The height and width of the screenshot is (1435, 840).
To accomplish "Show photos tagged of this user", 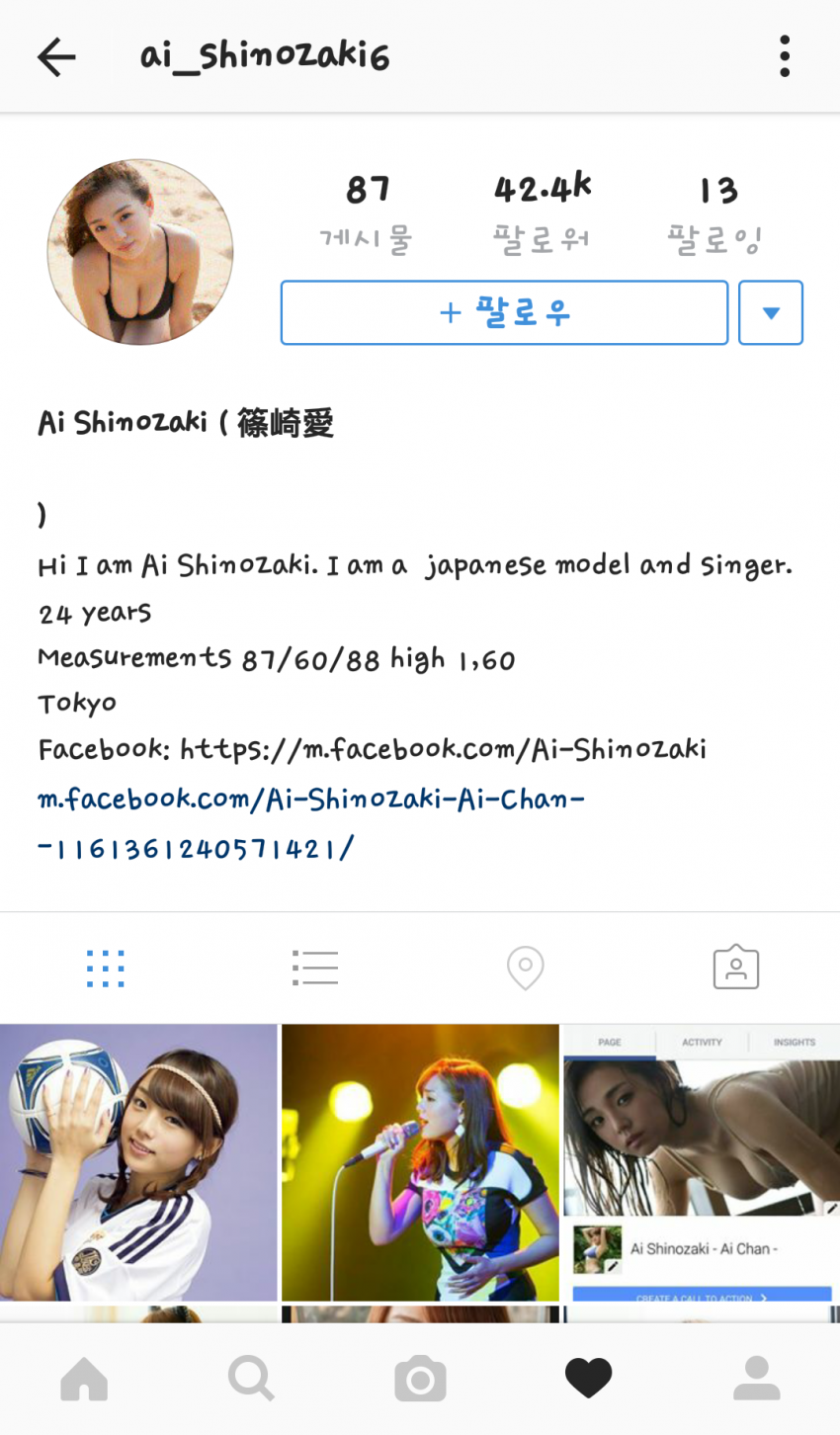I will [x=735, y=969].
